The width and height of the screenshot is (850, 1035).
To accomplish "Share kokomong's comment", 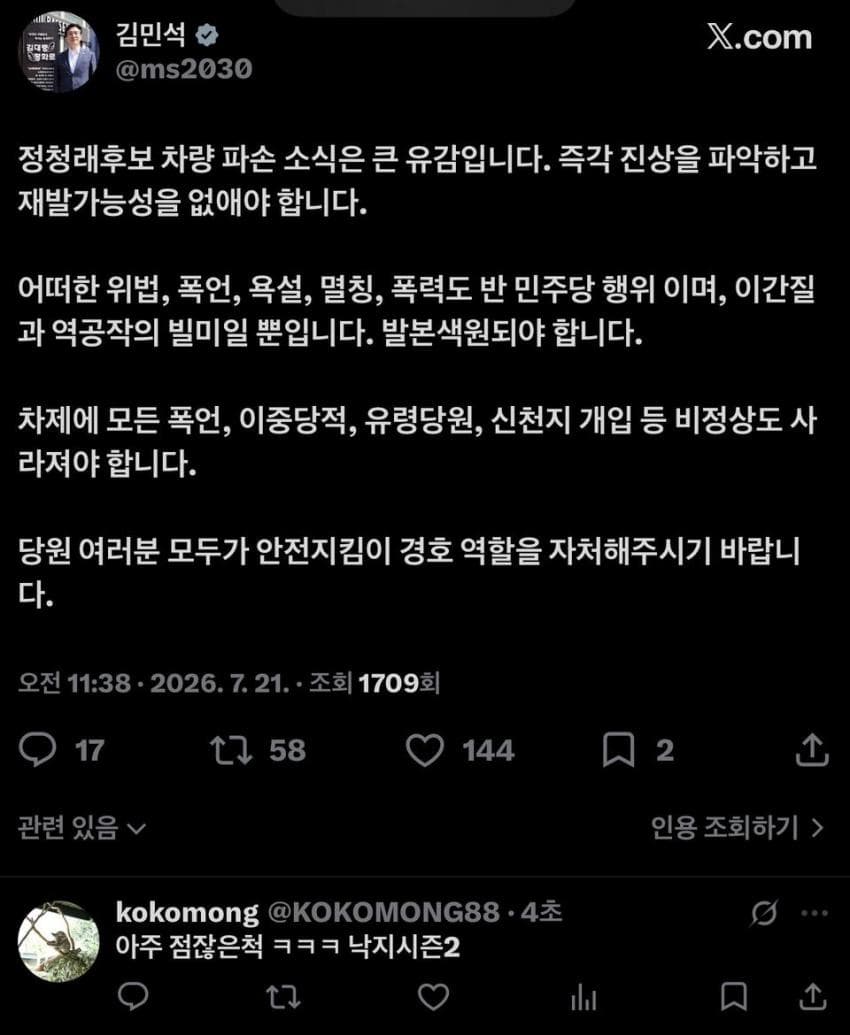I will click(813, 997).
